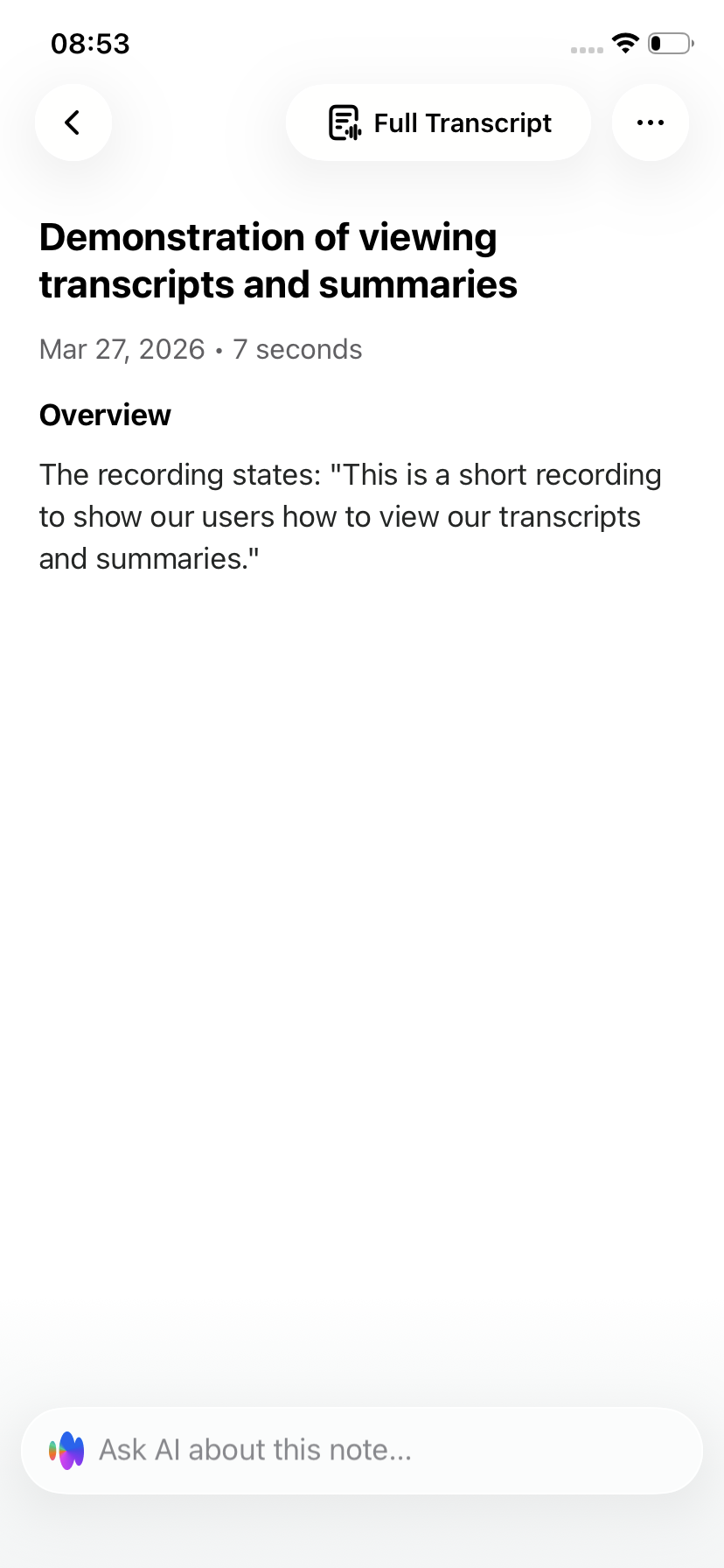The height and width of the screenshot is (1568, 724).
Task: Tap the clock time in the status bar
Action: coord(90,43)
